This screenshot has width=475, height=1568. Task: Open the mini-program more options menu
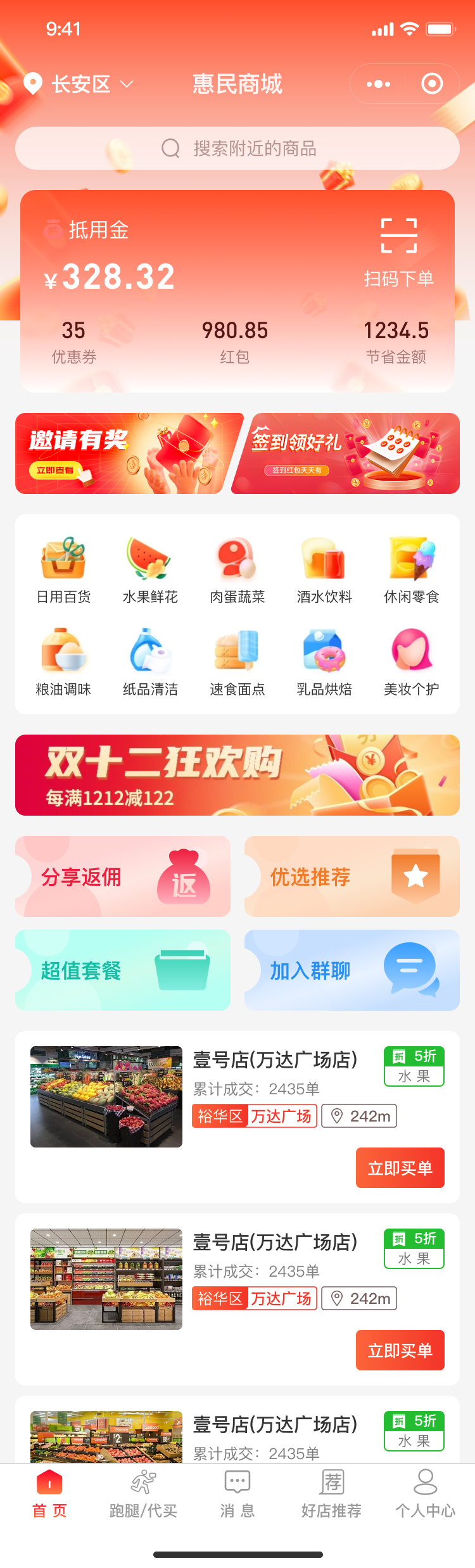pos(378,84)
